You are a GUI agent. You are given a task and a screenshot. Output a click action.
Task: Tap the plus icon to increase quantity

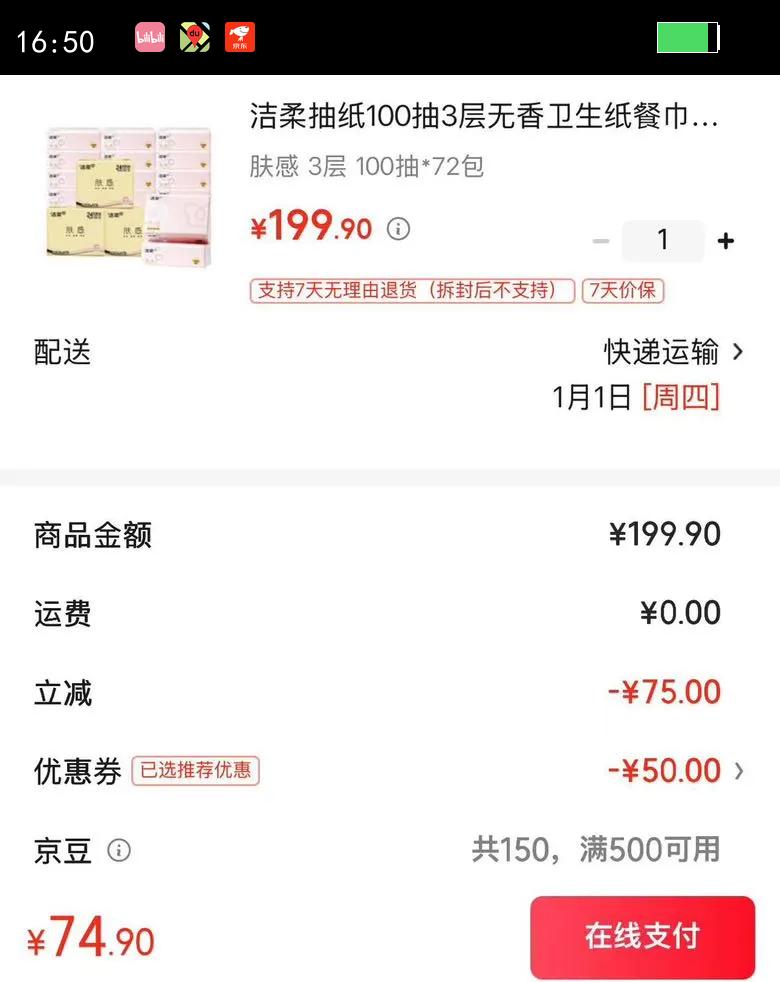click(x=725, y=240)
